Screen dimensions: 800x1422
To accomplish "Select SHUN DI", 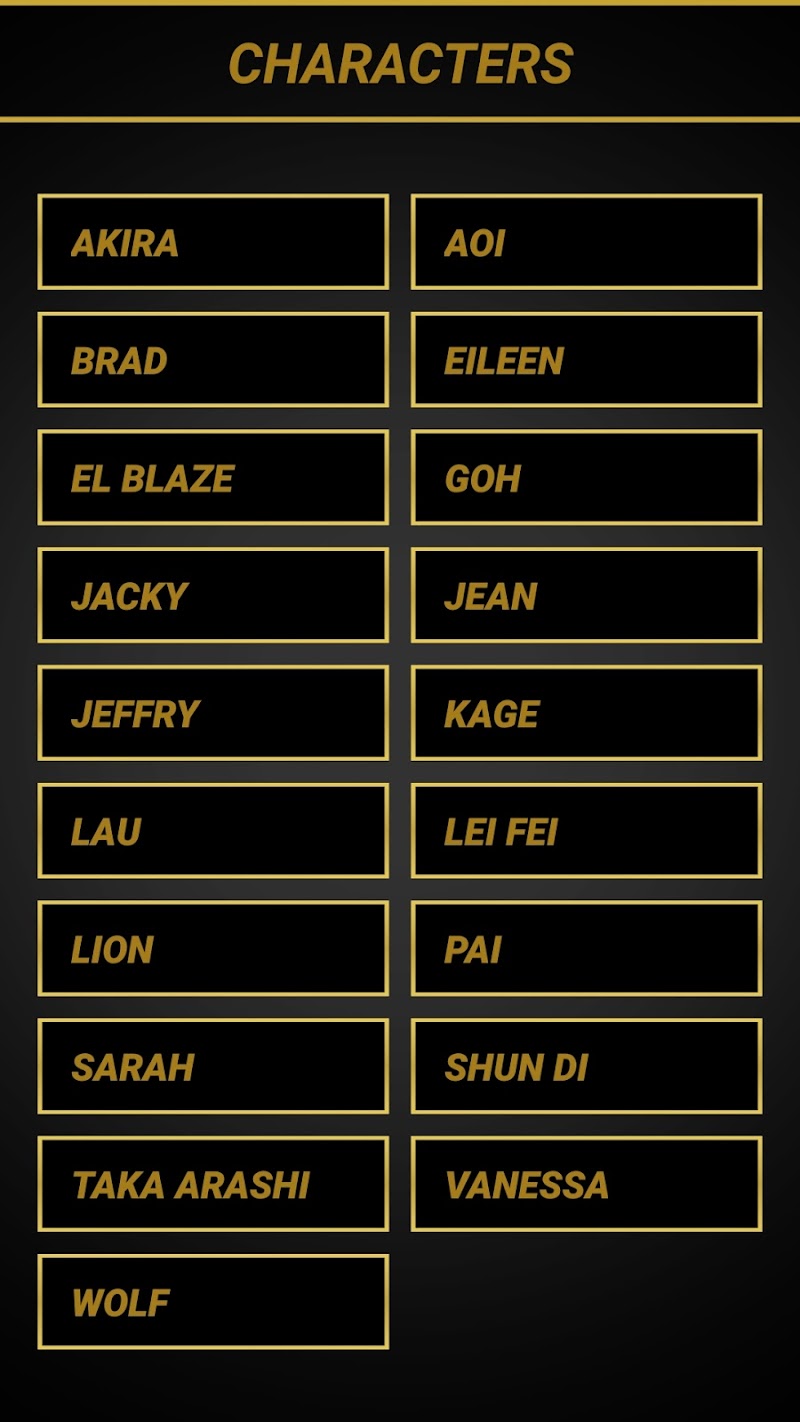I will tap(586, 1066).
